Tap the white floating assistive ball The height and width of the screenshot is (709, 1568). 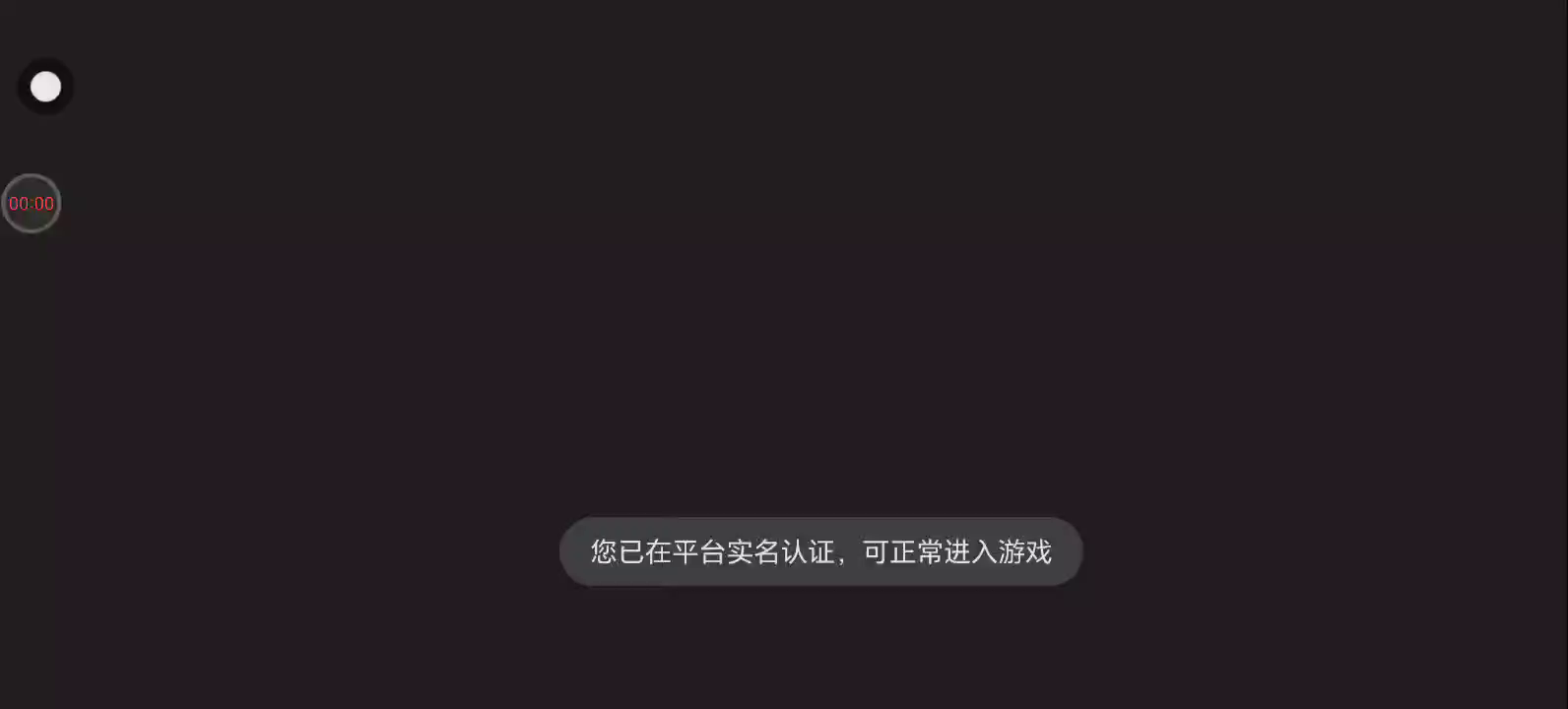point(45,87)
